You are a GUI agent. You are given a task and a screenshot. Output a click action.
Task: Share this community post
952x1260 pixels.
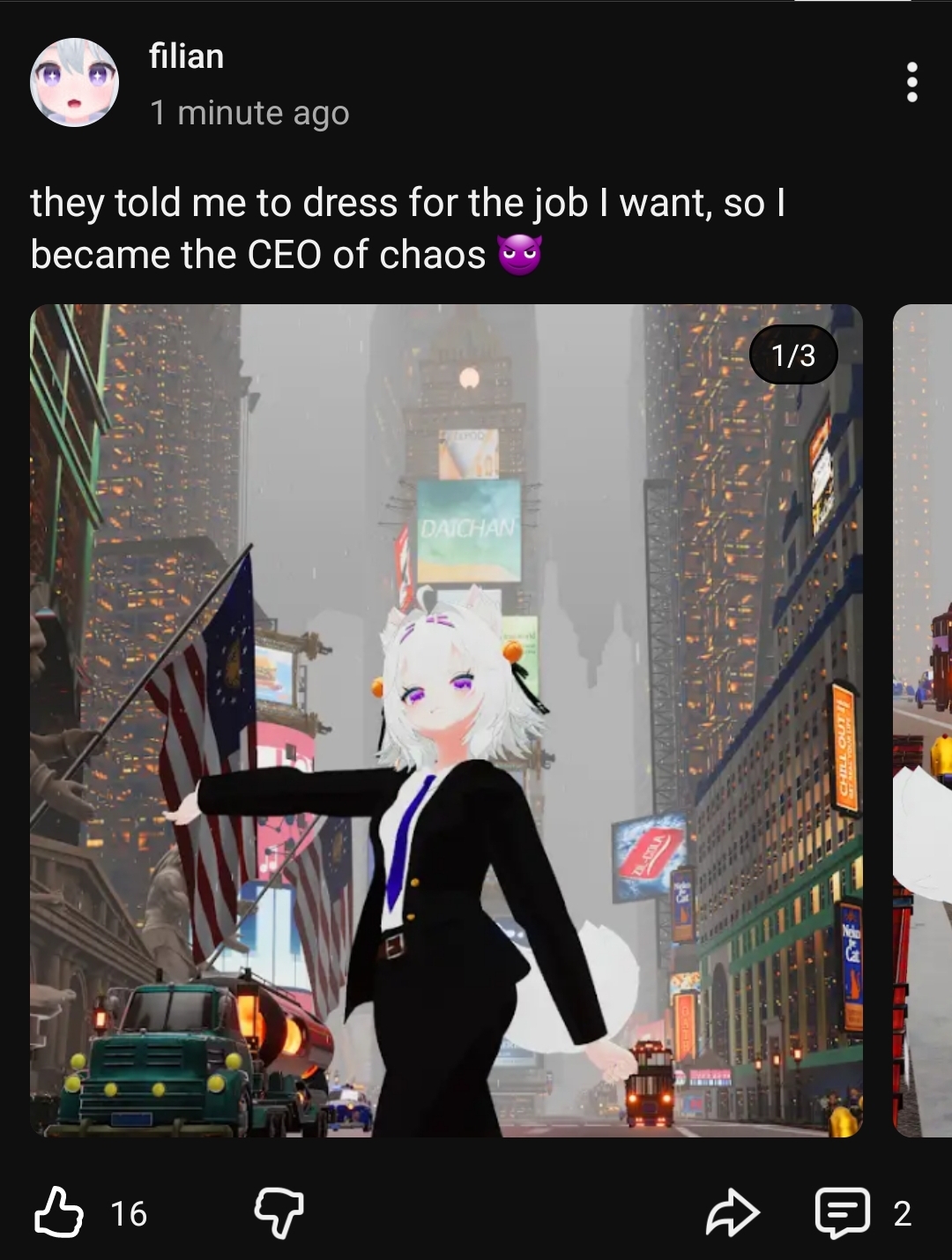click(x=733, y=1212)
